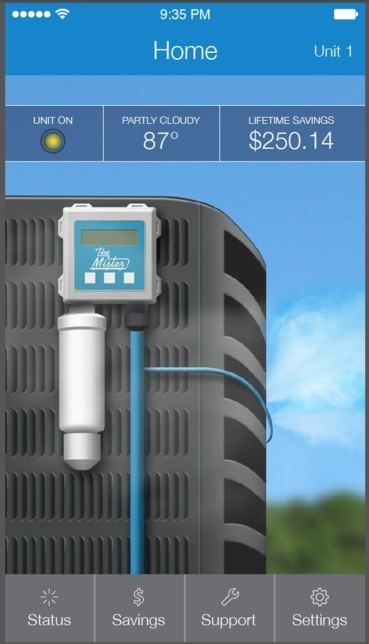Viewport: 369px width, 644px height.
Task: Select the Unit 1 switcher
Action: point(333,51)
